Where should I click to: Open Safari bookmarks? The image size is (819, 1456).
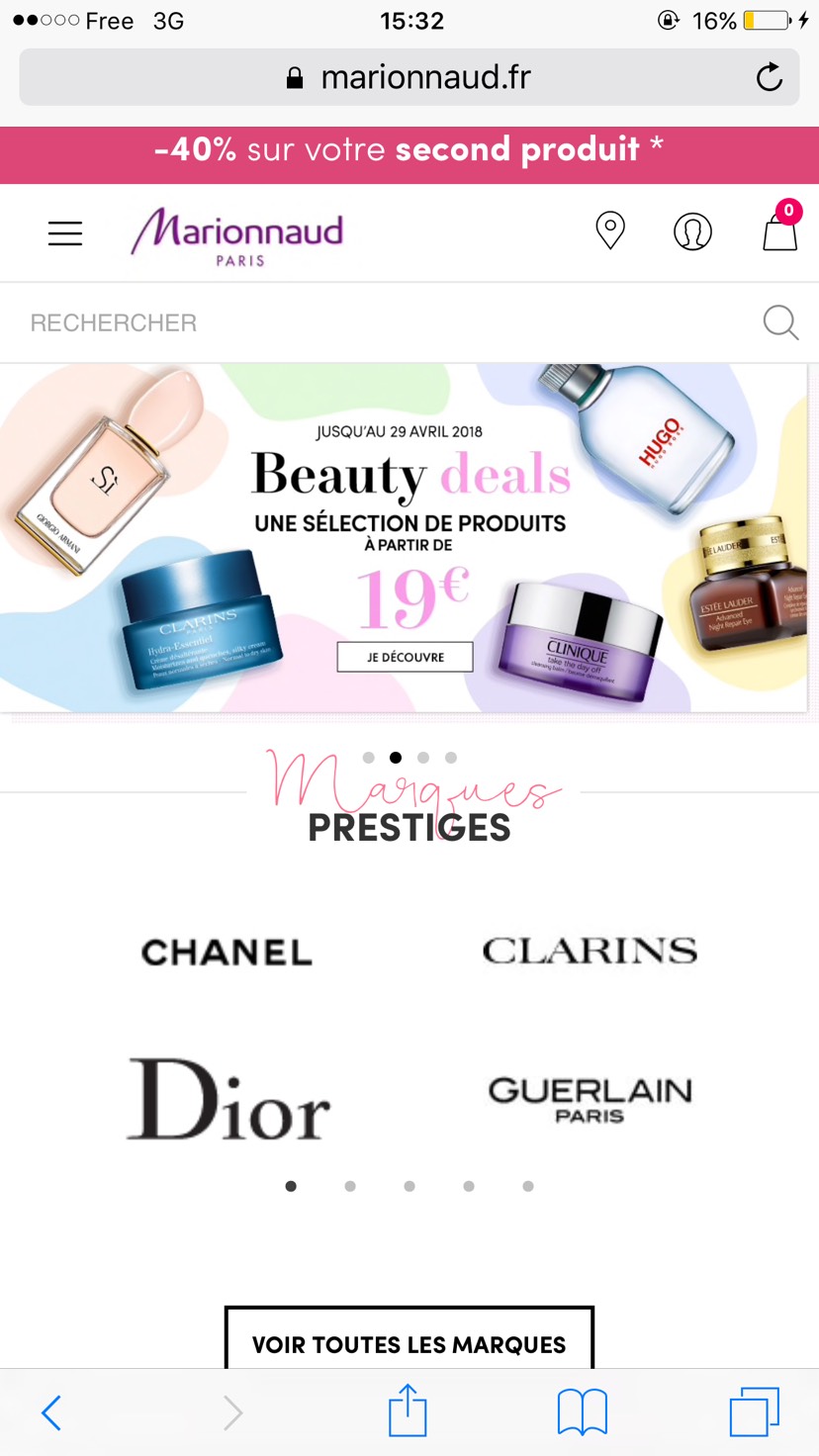tap(583, 1412)
